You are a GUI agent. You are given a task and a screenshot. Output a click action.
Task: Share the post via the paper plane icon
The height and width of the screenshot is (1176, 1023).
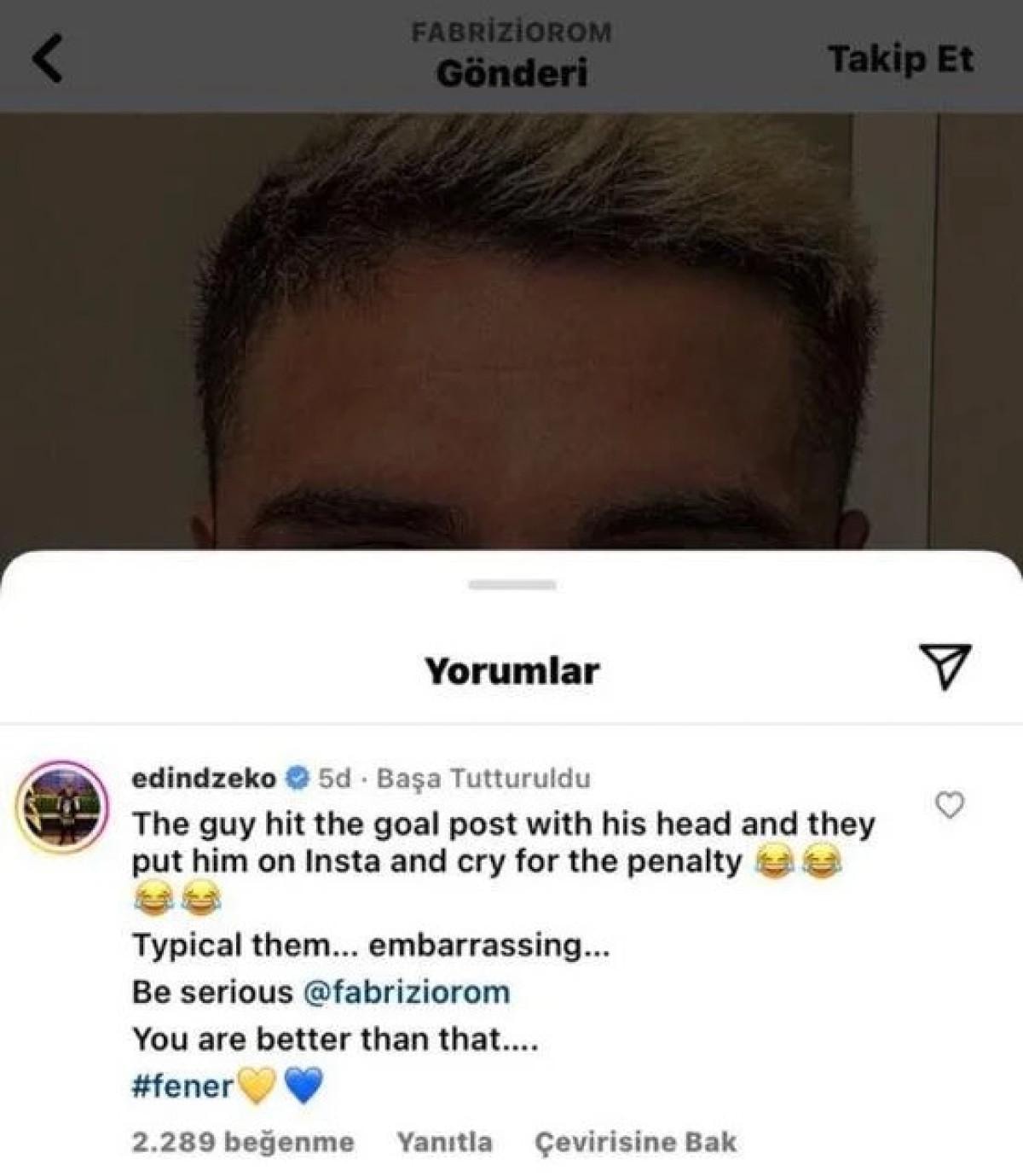pos(945,666)
